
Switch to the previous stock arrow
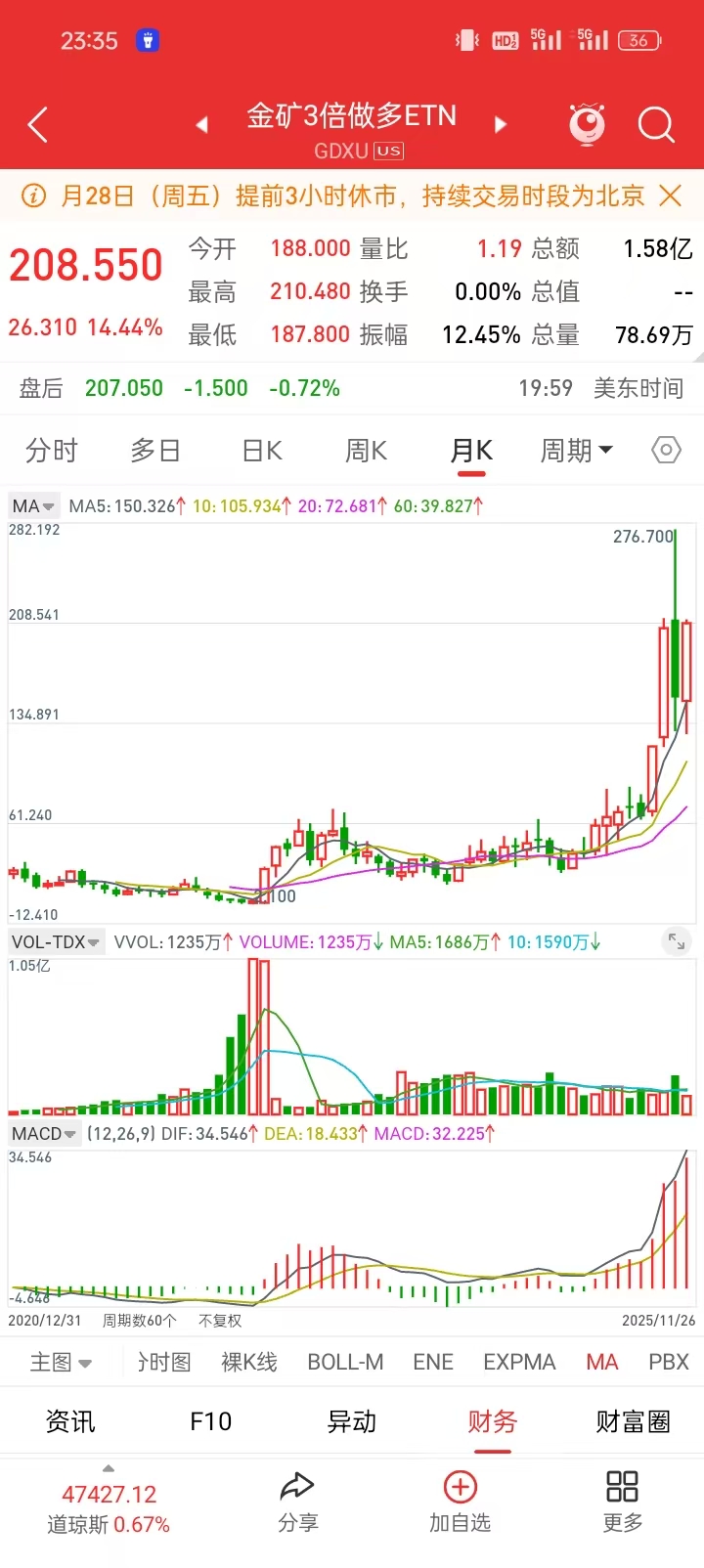(x=202, y=125)
